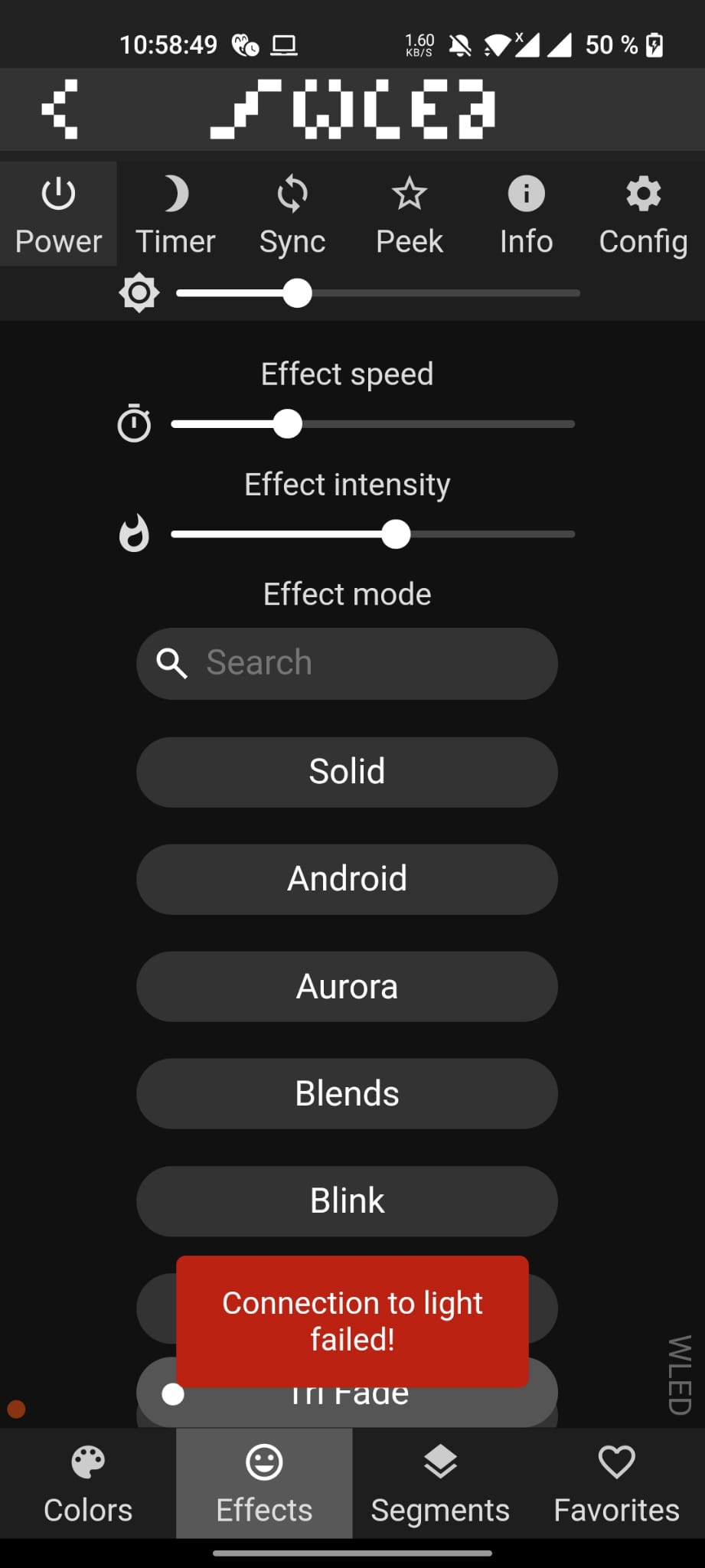Focus the effect Search field
705x1568 pixels.
tap(347, 663)
